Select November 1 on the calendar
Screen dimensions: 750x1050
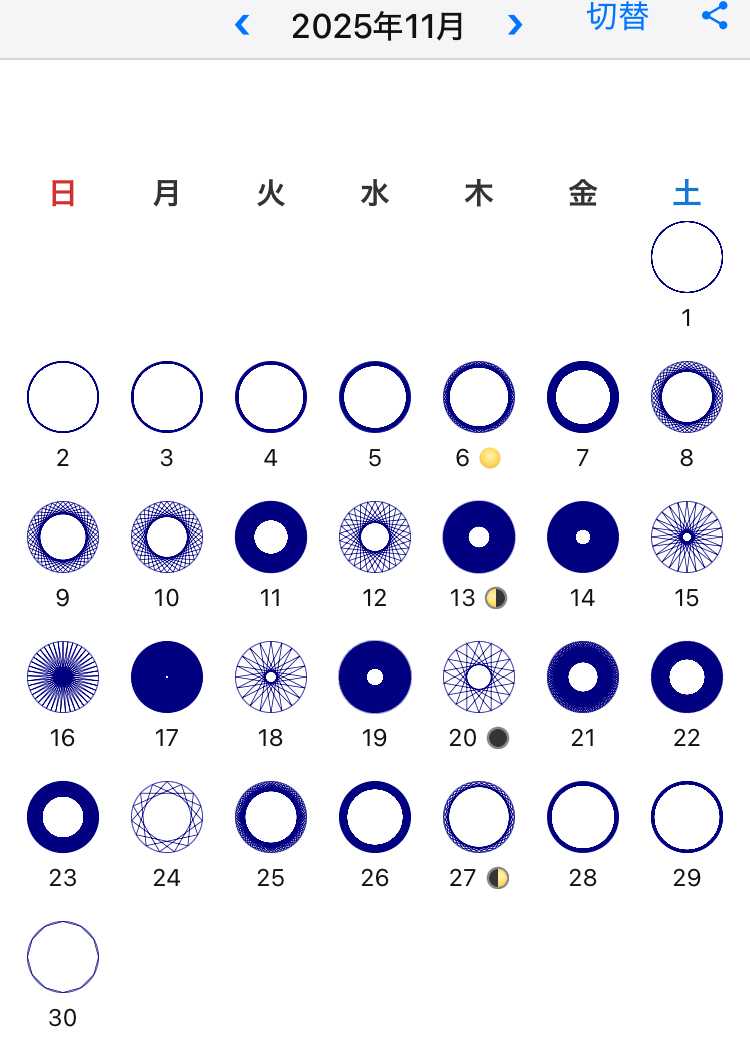[687, 257]
